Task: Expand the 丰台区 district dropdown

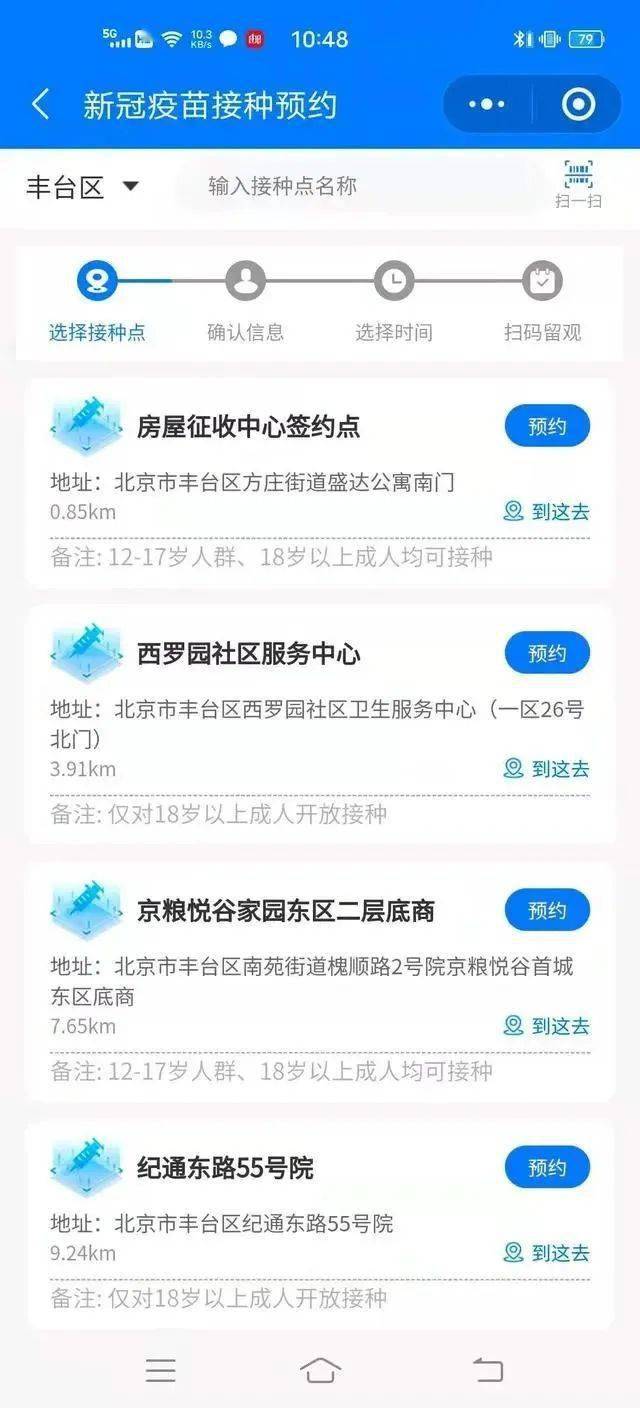Action: pyautogui.click(x=82, y=187)
